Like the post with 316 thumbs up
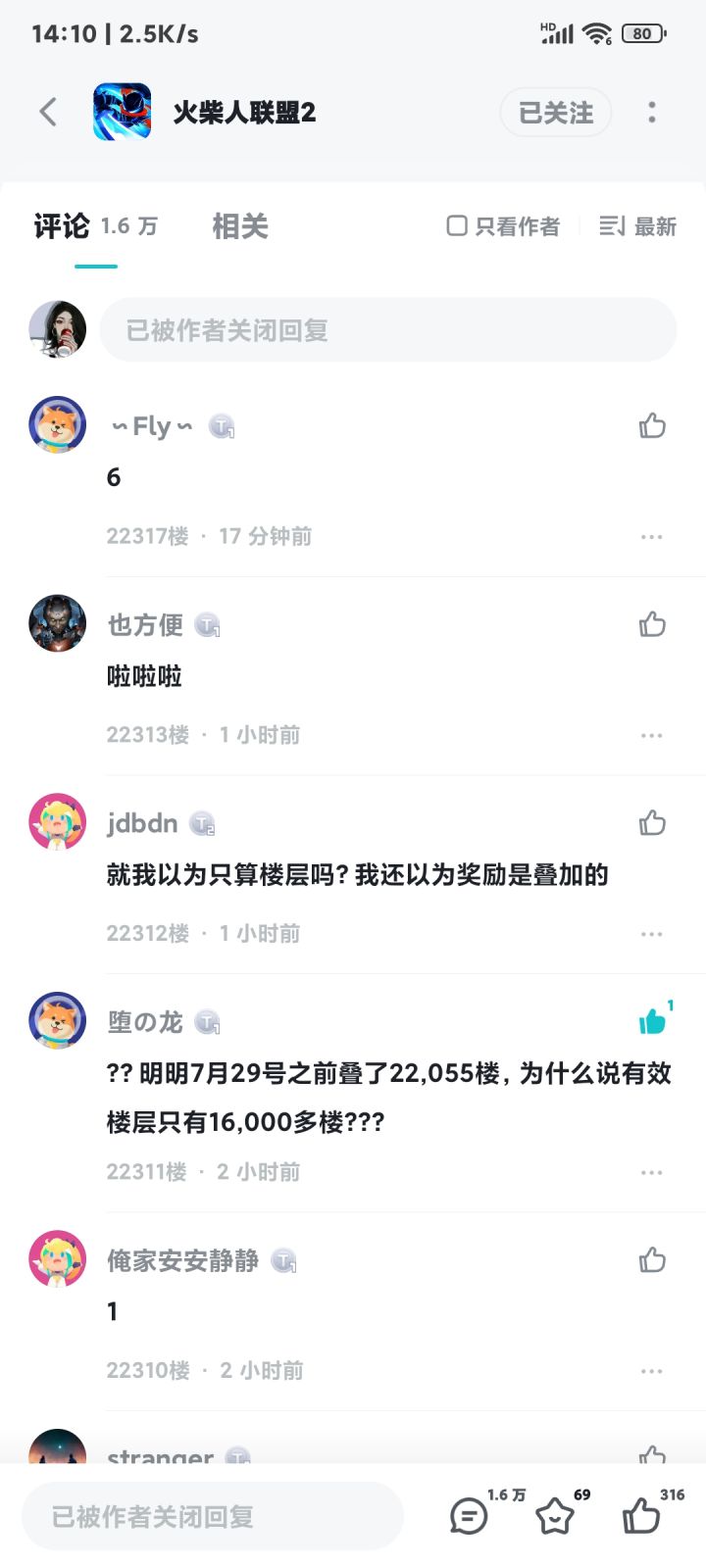This screenshot has width=706, height=1568. [641, 1516]
